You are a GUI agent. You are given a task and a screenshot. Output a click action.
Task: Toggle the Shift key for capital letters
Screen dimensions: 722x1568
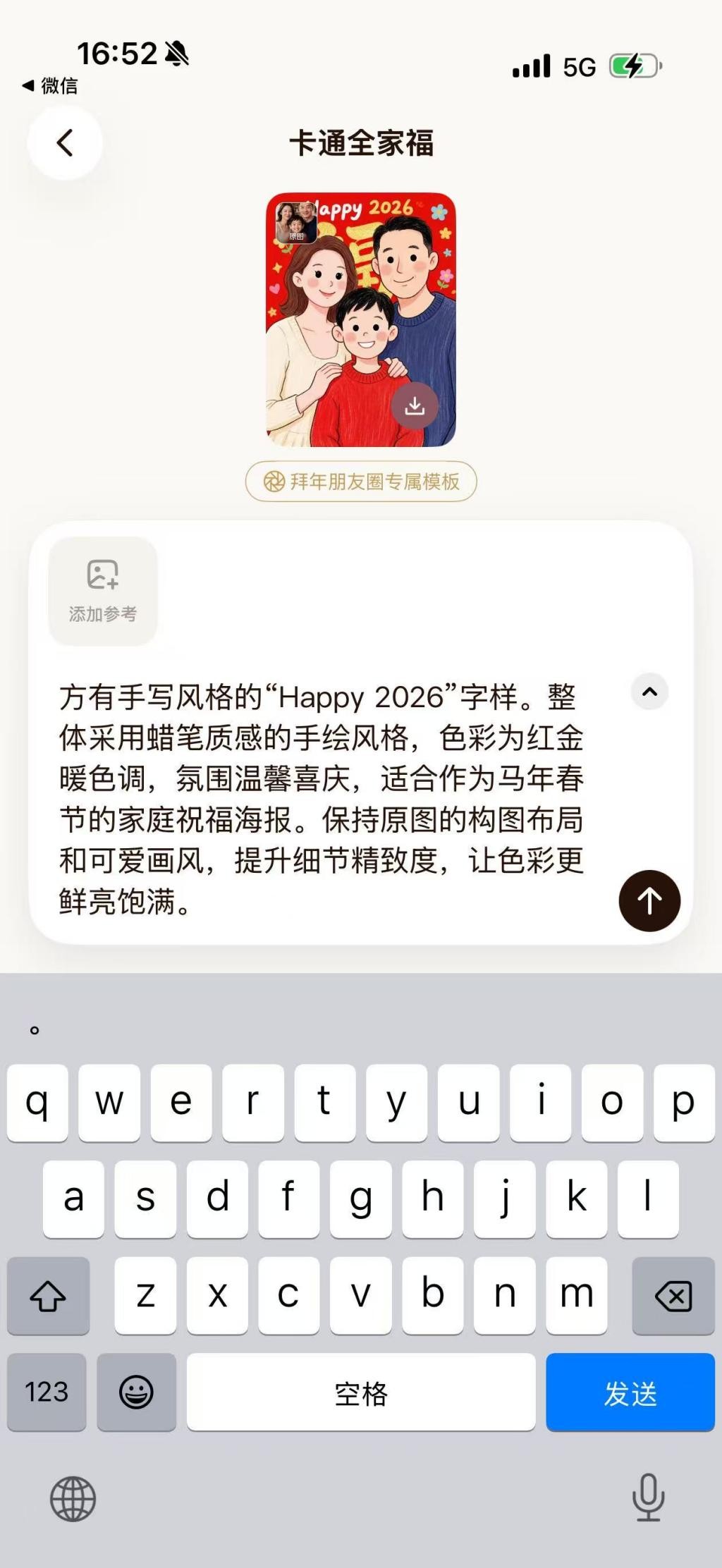(x=47, y=1296)
